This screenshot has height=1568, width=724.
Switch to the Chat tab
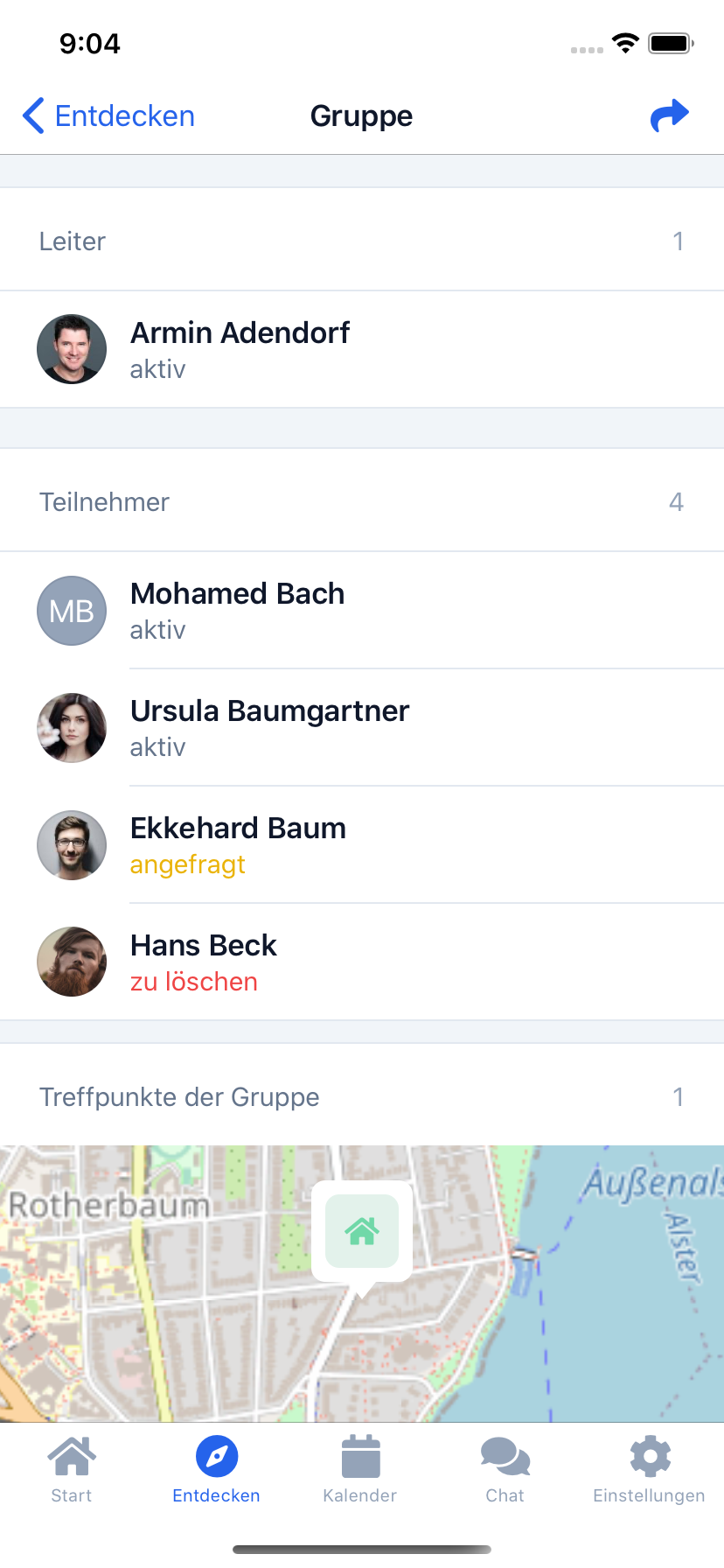[x=505, y=1470]
